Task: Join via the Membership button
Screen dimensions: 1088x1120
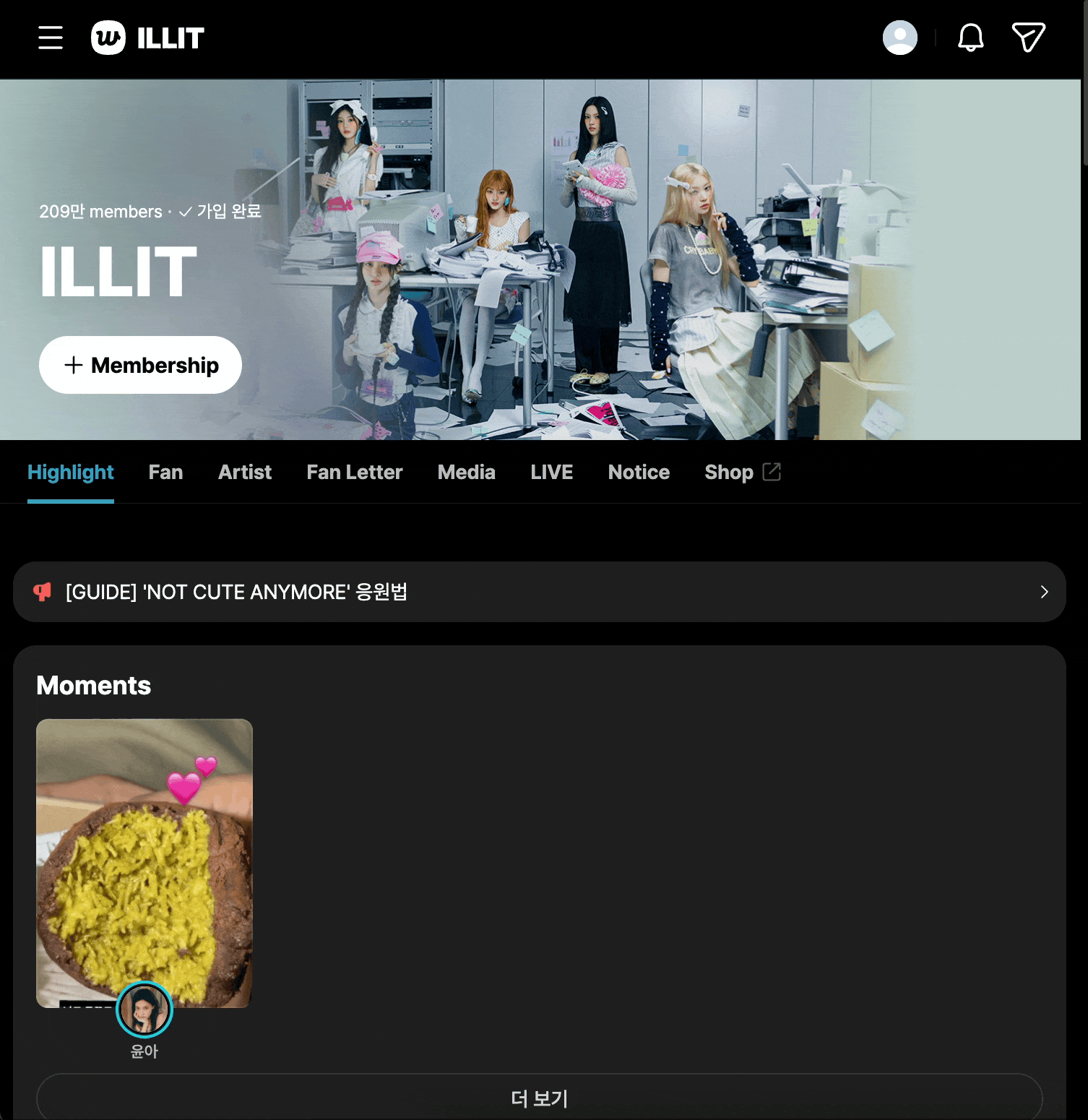Action: pos(140,365)
